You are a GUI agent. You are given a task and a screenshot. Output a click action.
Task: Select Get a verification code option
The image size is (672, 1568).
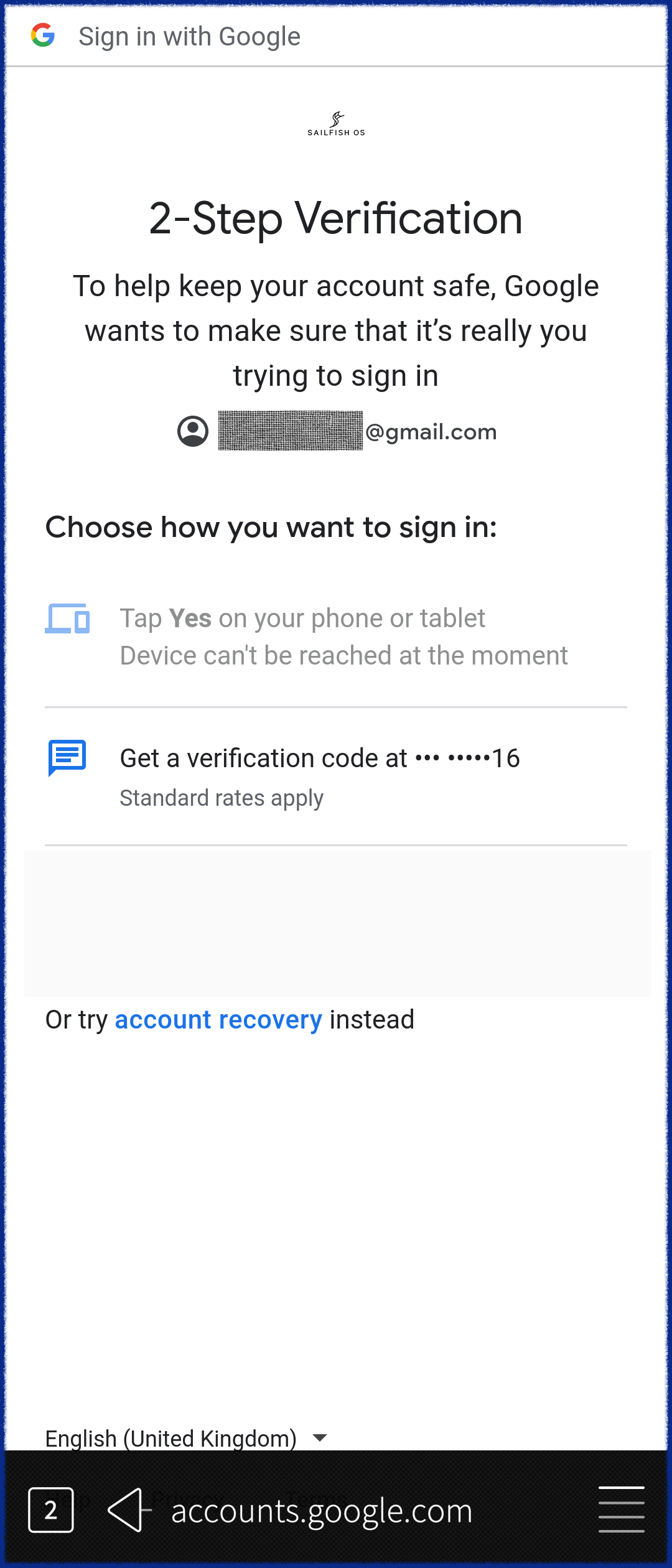(x=319, y=775)
